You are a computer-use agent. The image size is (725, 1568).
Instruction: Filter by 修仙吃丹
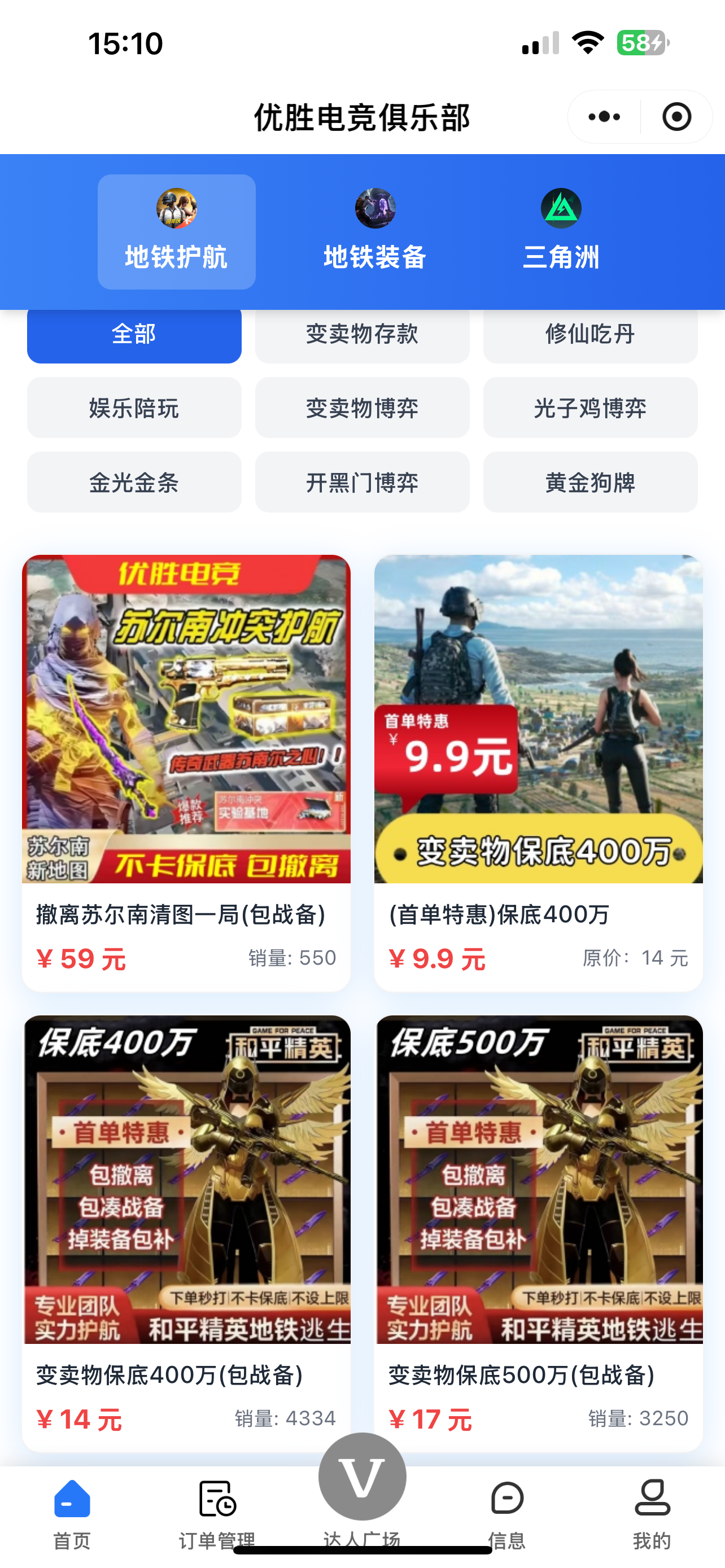pos(590,334)
